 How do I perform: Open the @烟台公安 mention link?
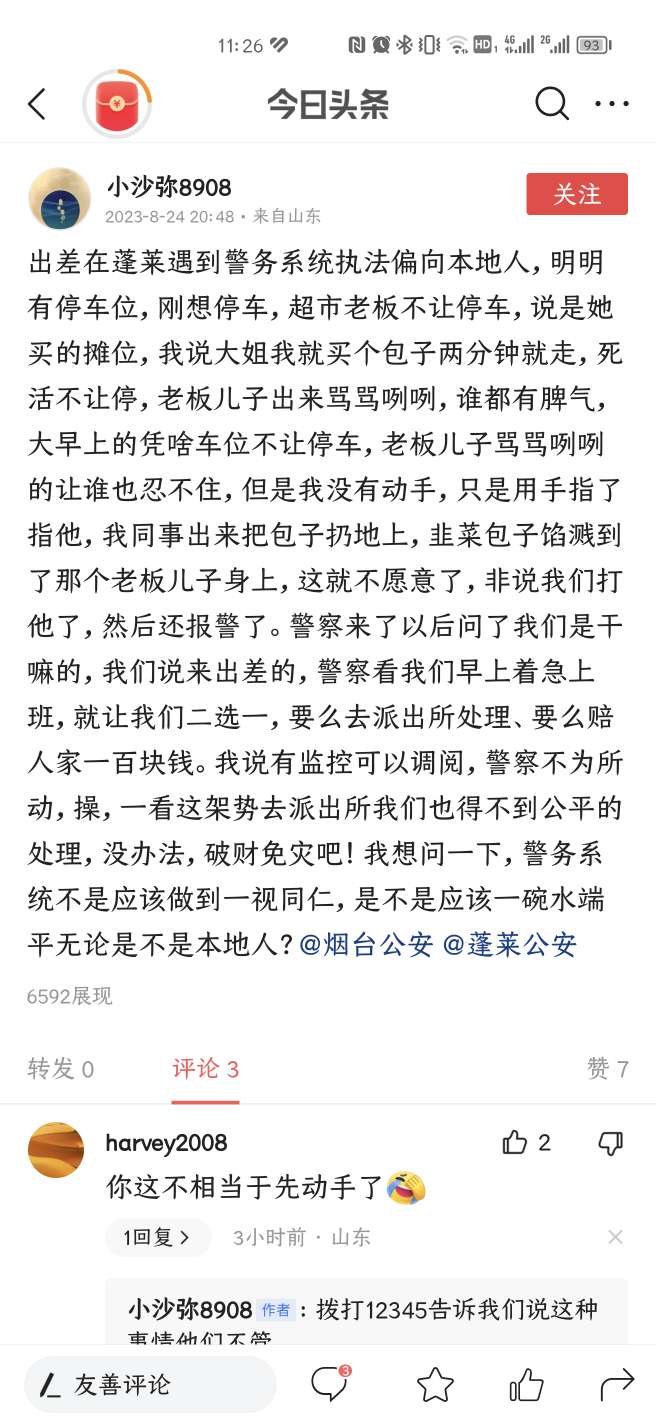point(367,943)
